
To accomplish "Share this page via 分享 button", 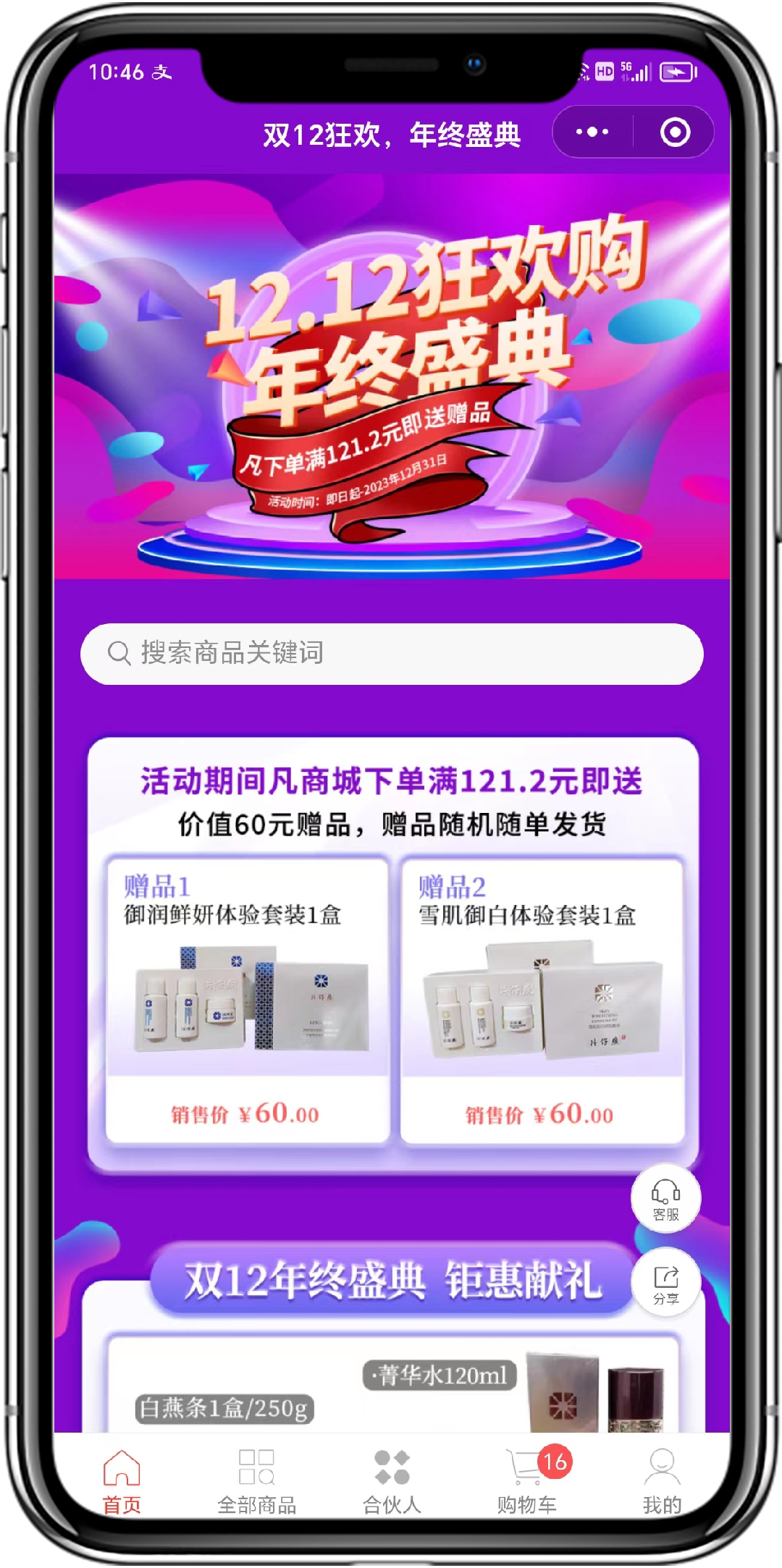I will coord(665,1283).
